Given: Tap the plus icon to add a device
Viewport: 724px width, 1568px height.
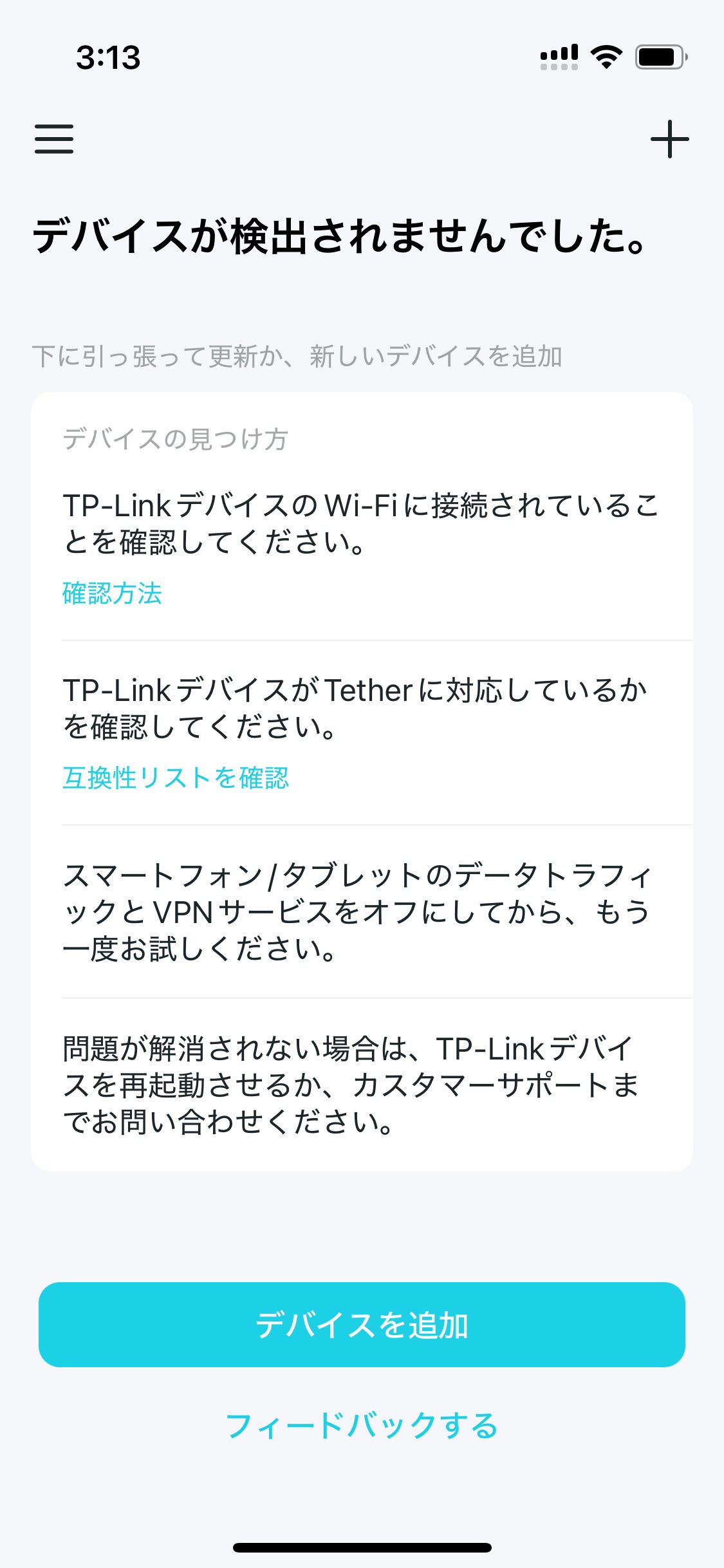Looking at the screenshot, I should click(669, 139).
